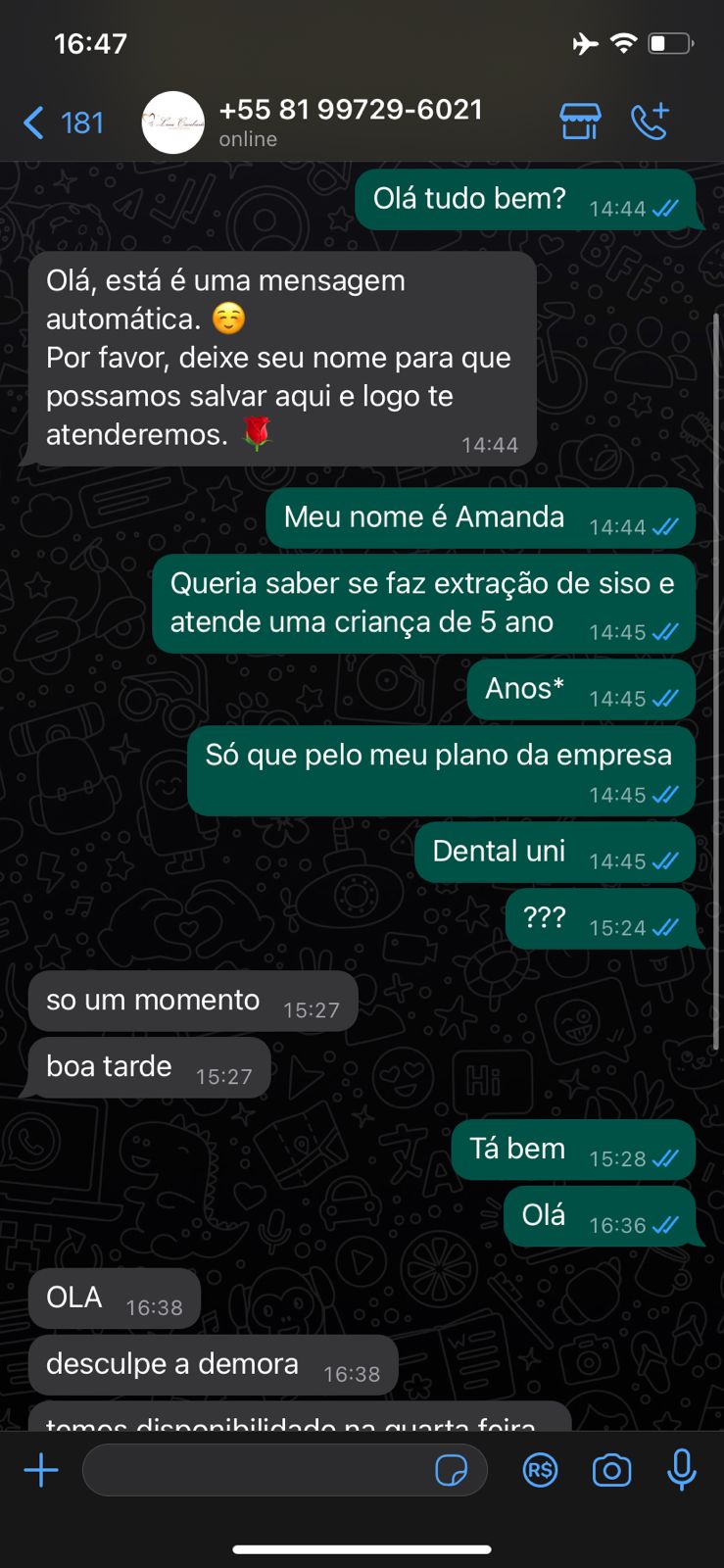
Task: Open the business catalog storefront icon
Action: 580,122
